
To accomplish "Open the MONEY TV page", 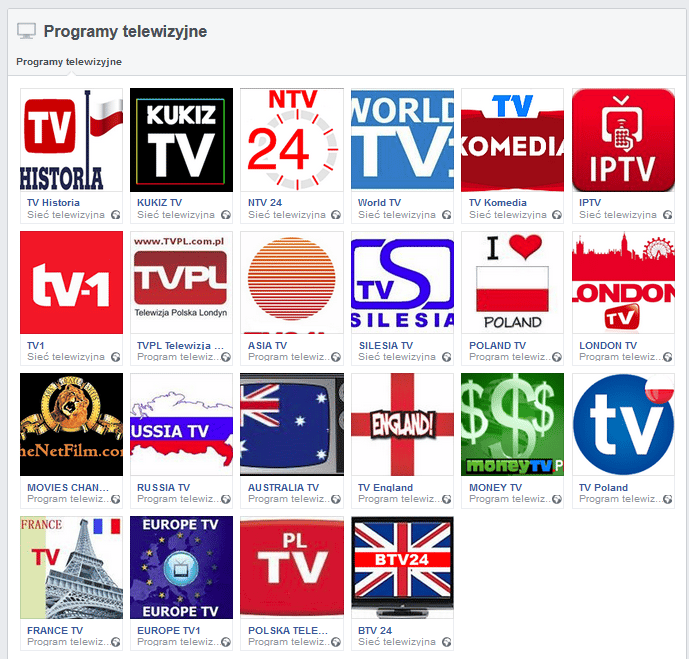I will click(512, 425).
